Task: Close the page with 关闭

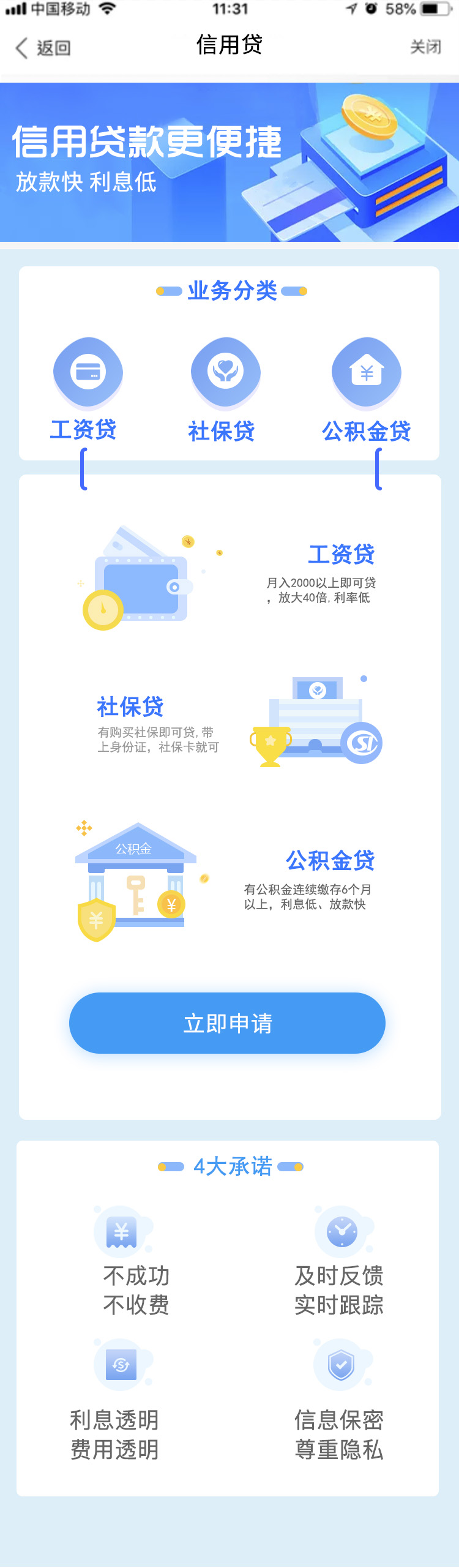Action: (x=425, y=47)
